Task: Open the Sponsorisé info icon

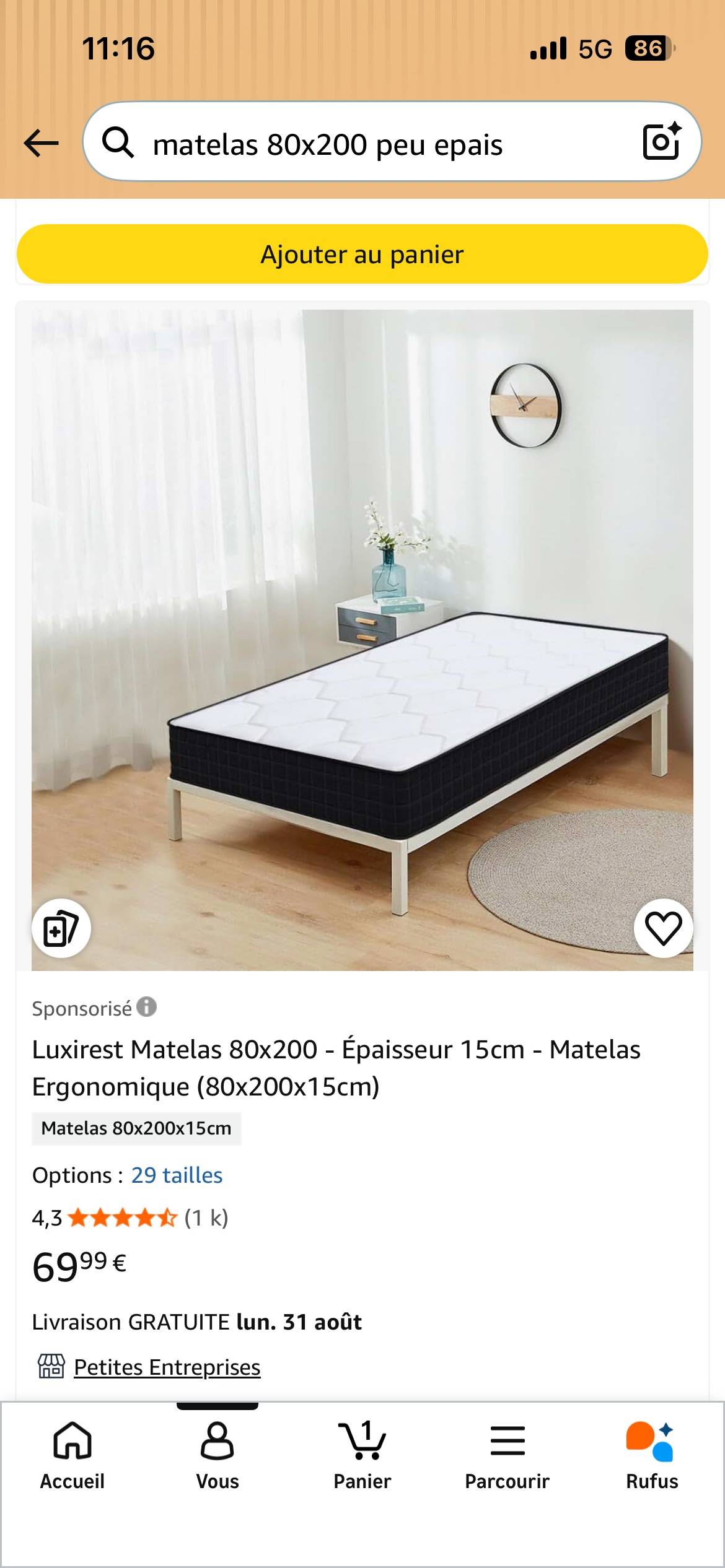Action: click(147, 1007)
